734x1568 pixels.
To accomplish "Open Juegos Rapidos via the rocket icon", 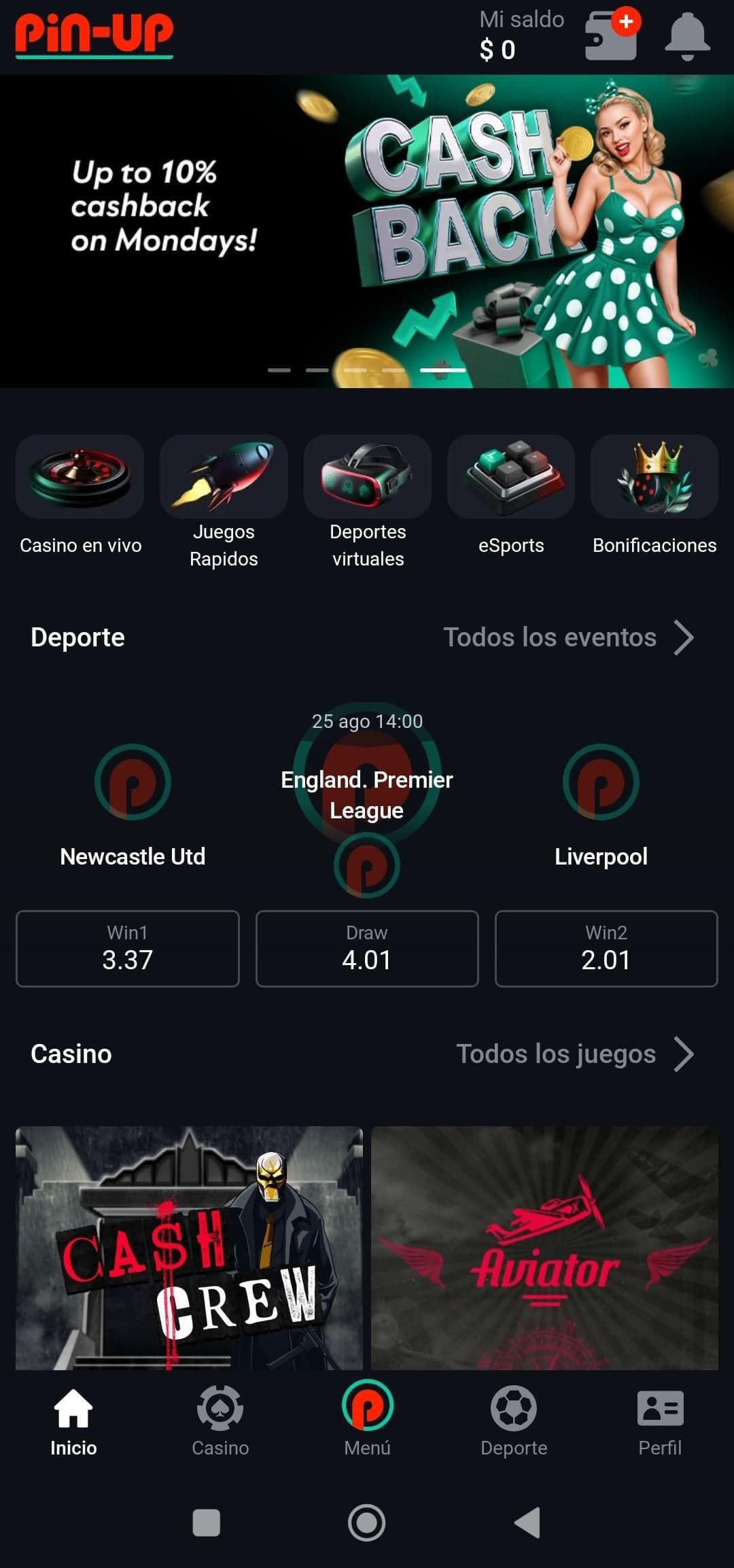I will tap(224, 476).
